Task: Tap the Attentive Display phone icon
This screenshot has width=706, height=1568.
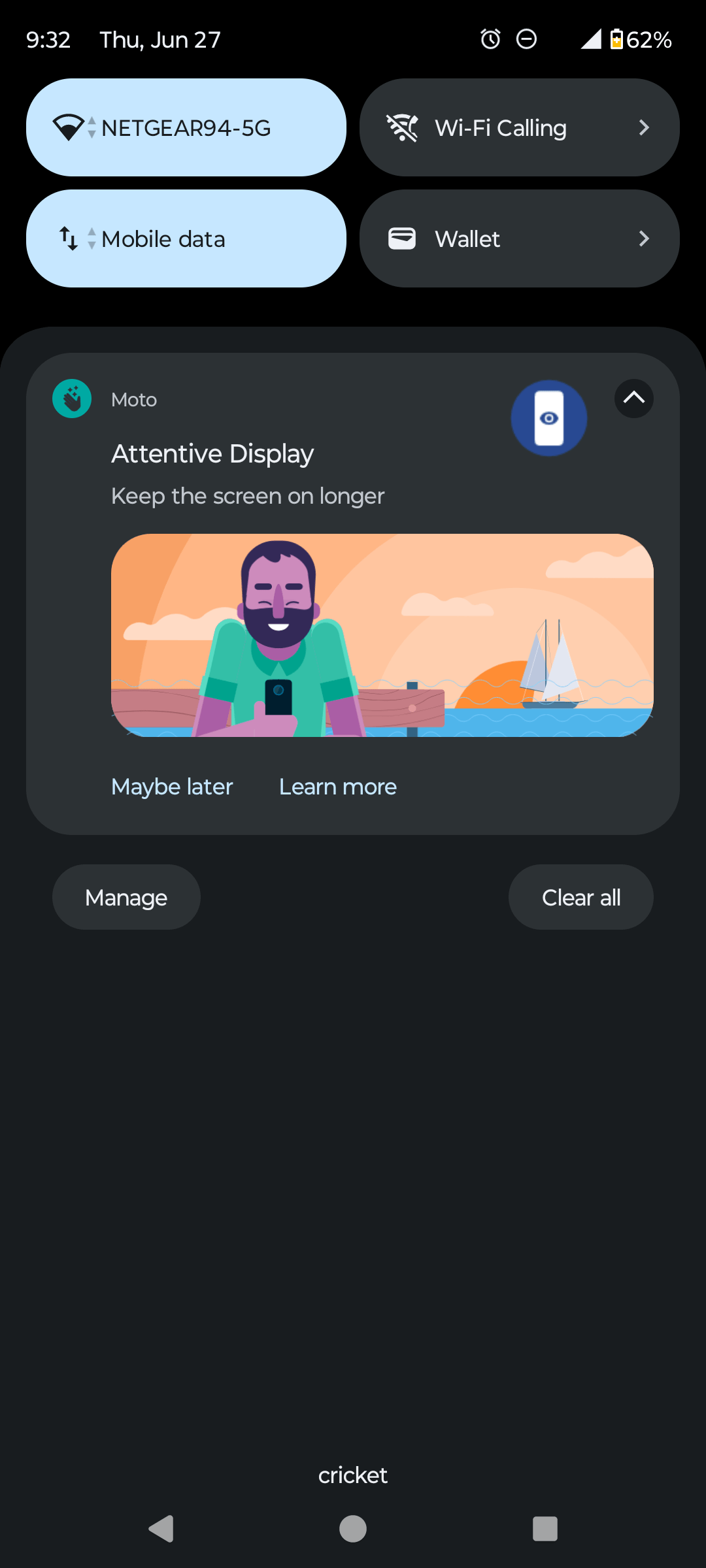Action: [548, 417]
